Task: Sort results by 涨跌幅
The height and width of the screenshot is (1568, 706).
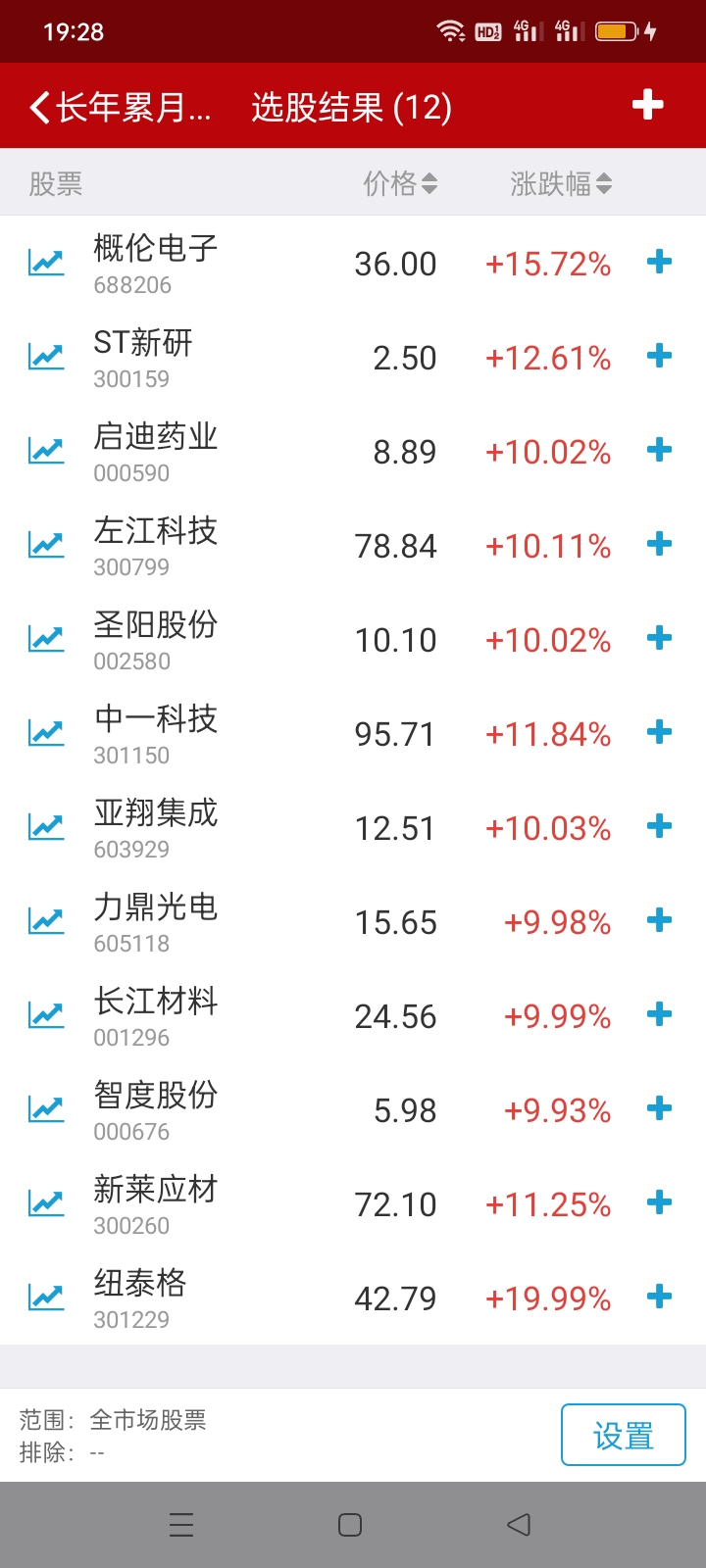Action: coord(560,183)
